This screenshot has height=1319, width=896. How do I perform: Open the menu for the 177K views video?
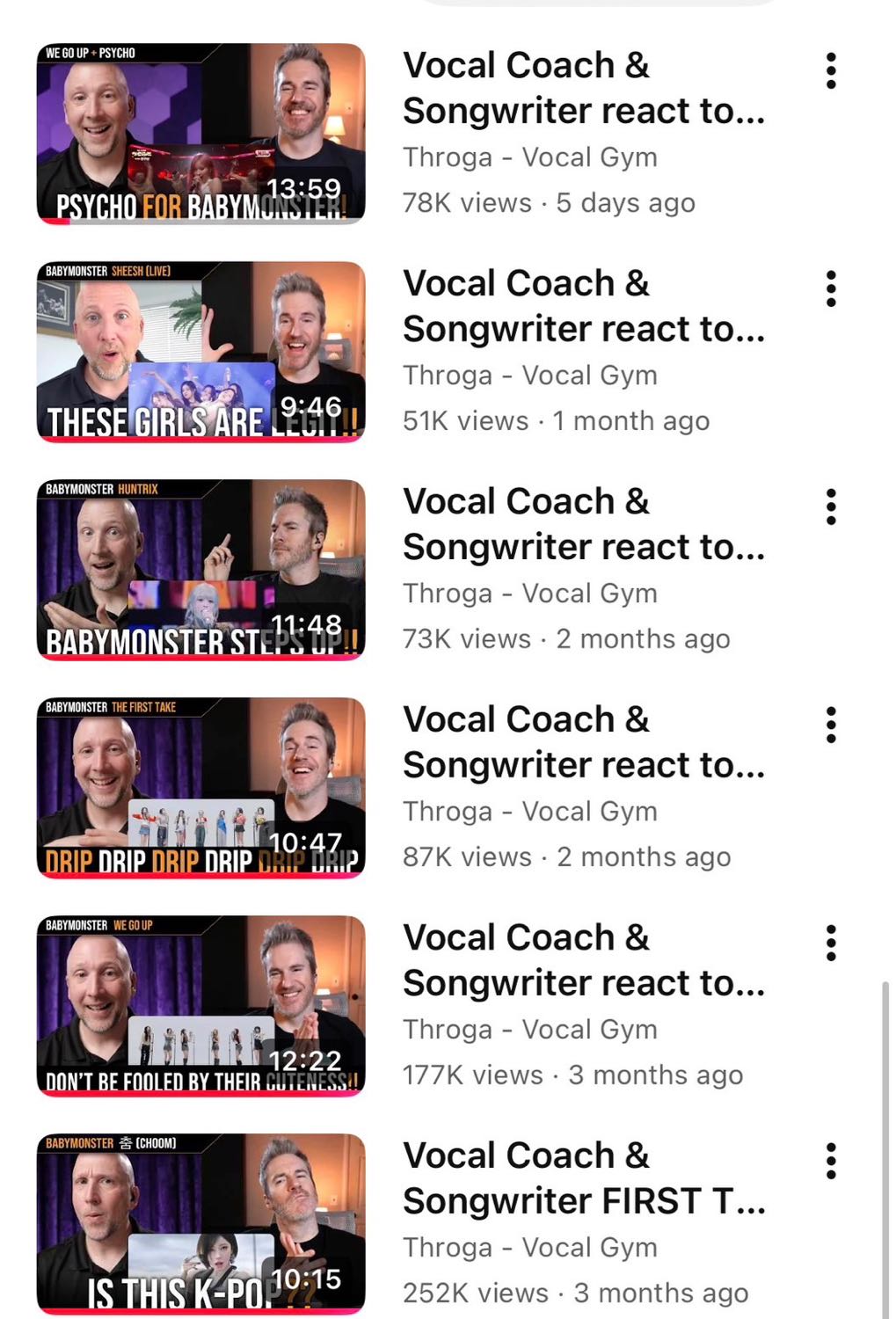point(831,944)
